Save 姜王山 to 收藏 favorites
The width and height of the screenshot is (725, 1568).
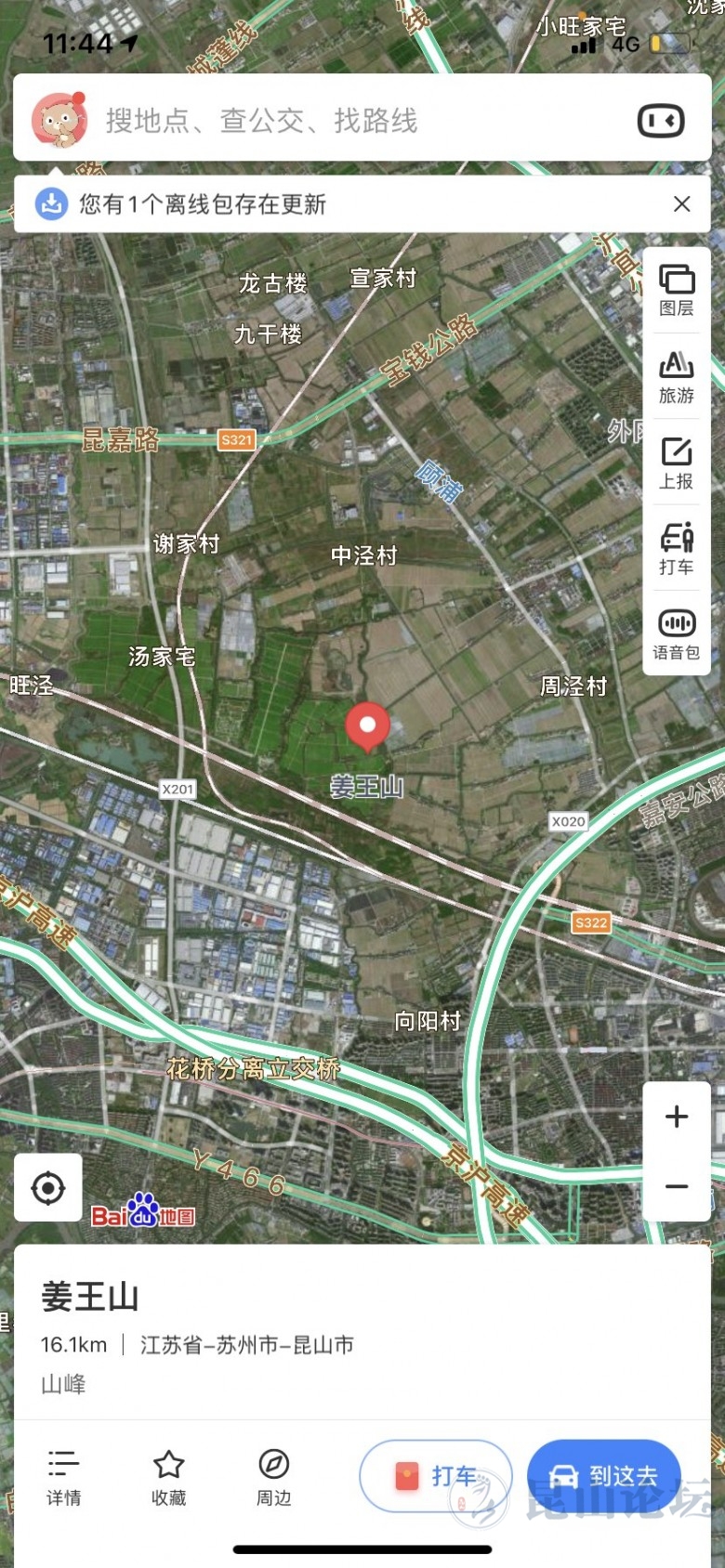pyautogui.click(x=169, y=1478)
